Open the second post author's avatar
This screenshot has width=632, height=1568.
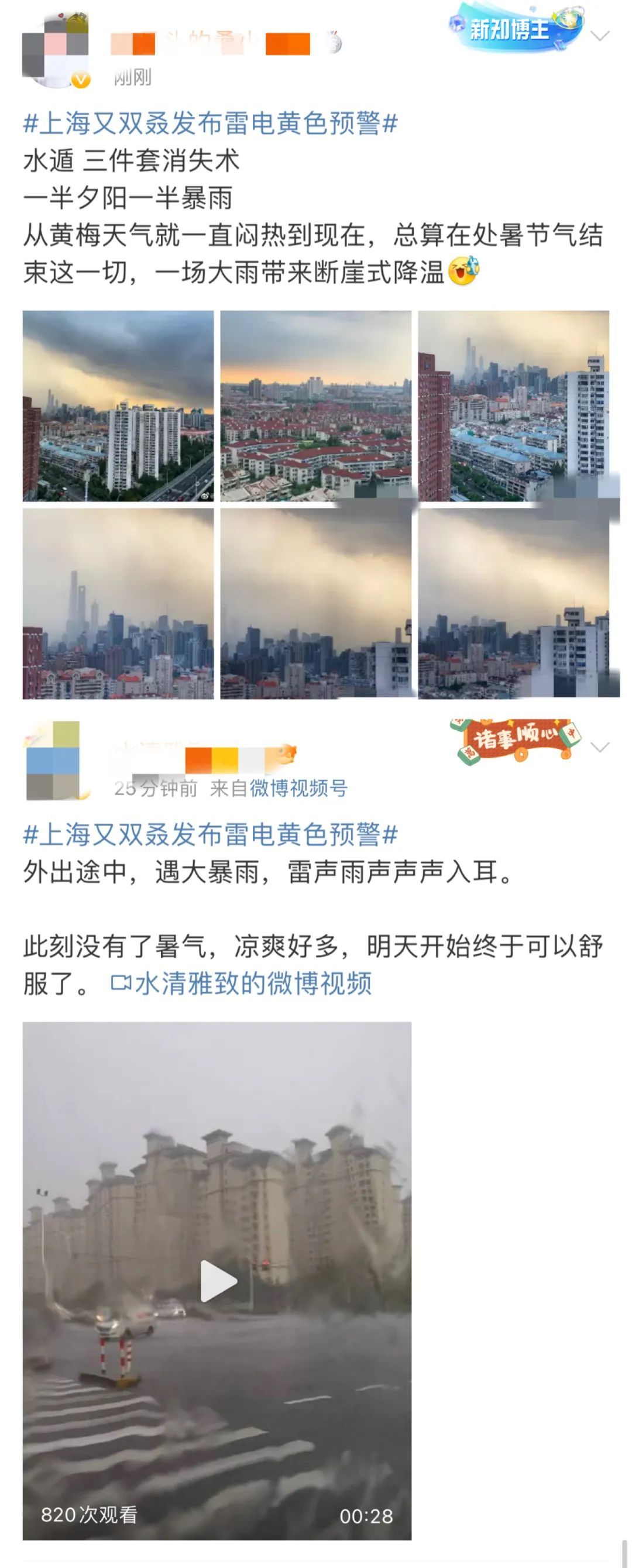55,759
